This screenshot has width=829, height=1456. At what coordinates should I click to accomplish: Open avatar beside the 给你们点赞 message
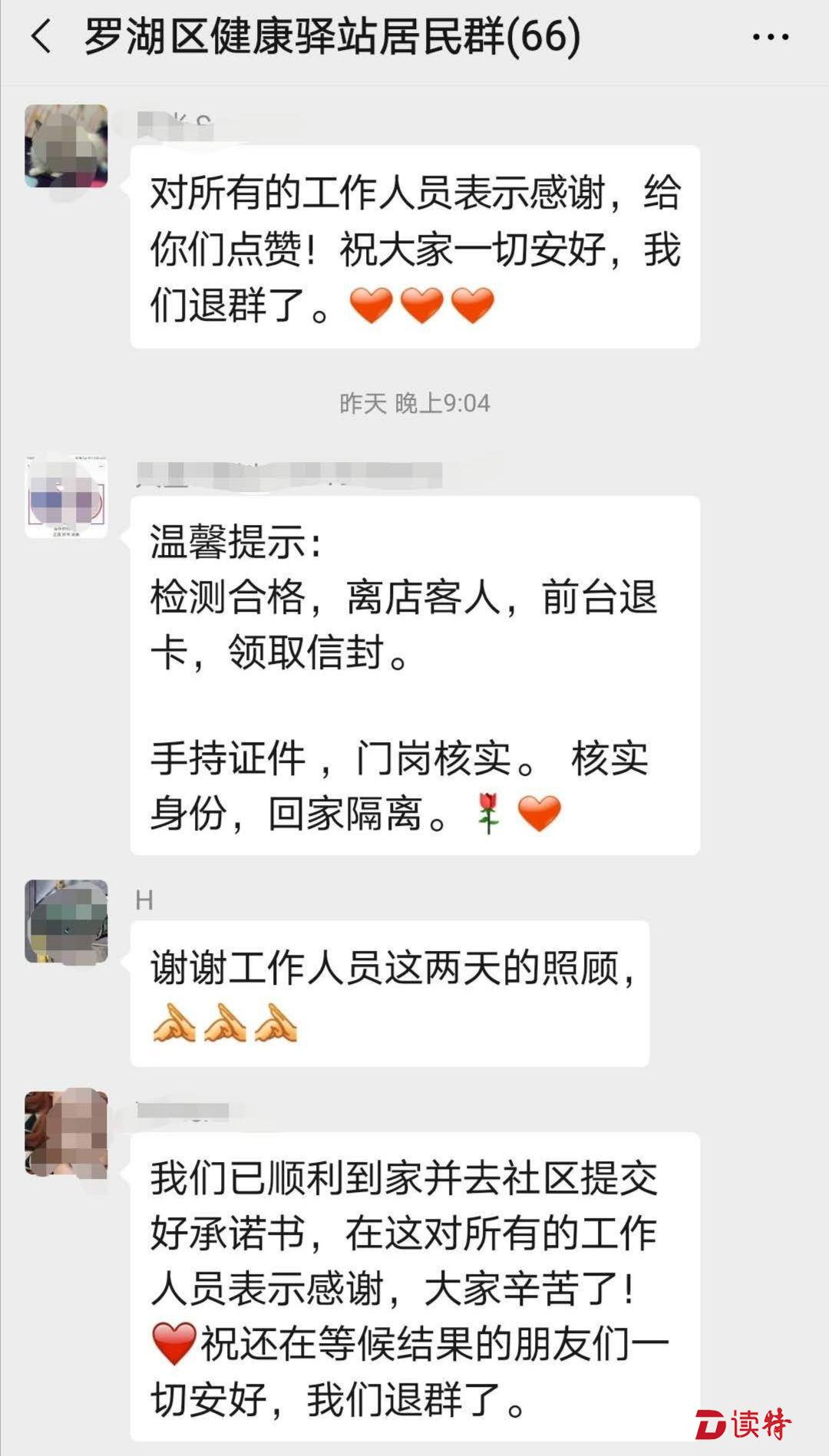66,146
